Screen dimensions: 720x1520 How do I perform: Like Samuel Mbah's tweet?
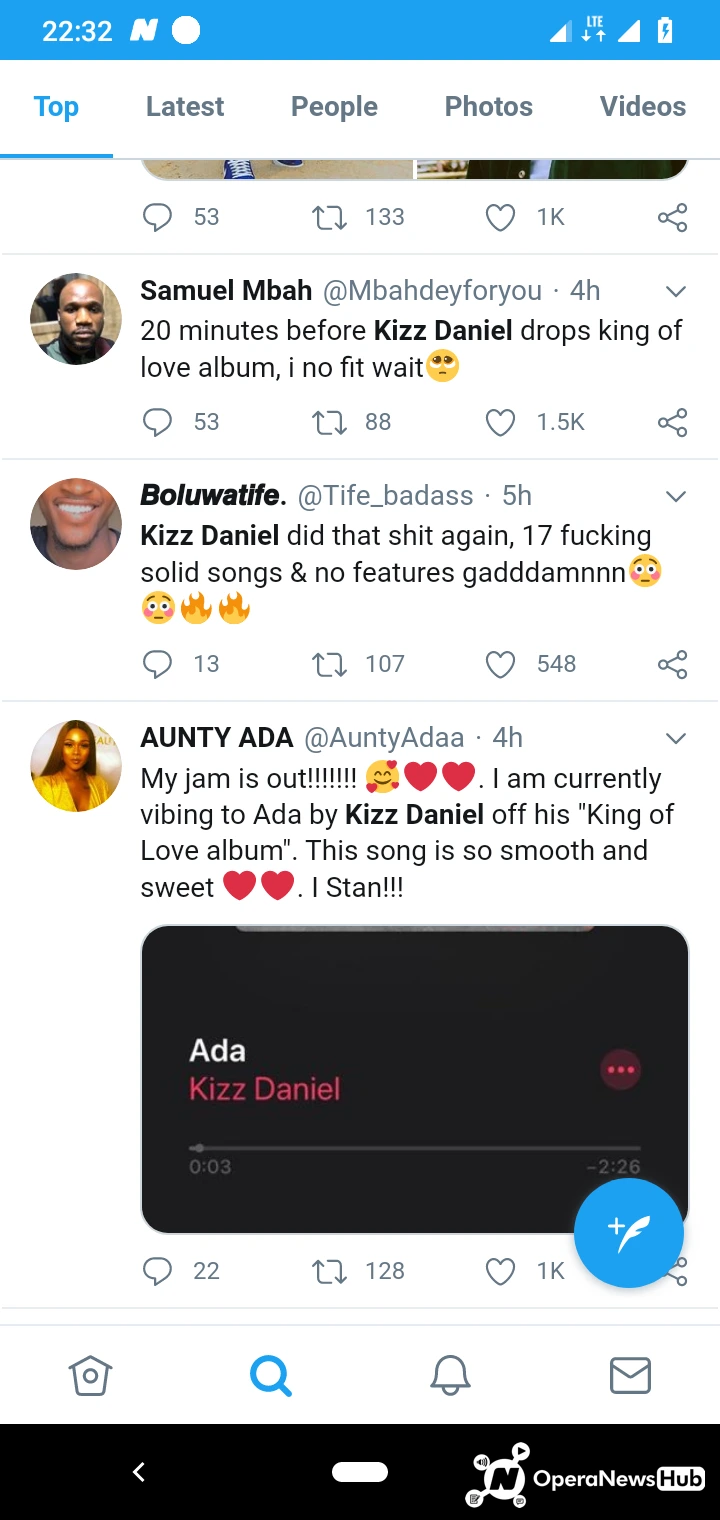[500, 422]
